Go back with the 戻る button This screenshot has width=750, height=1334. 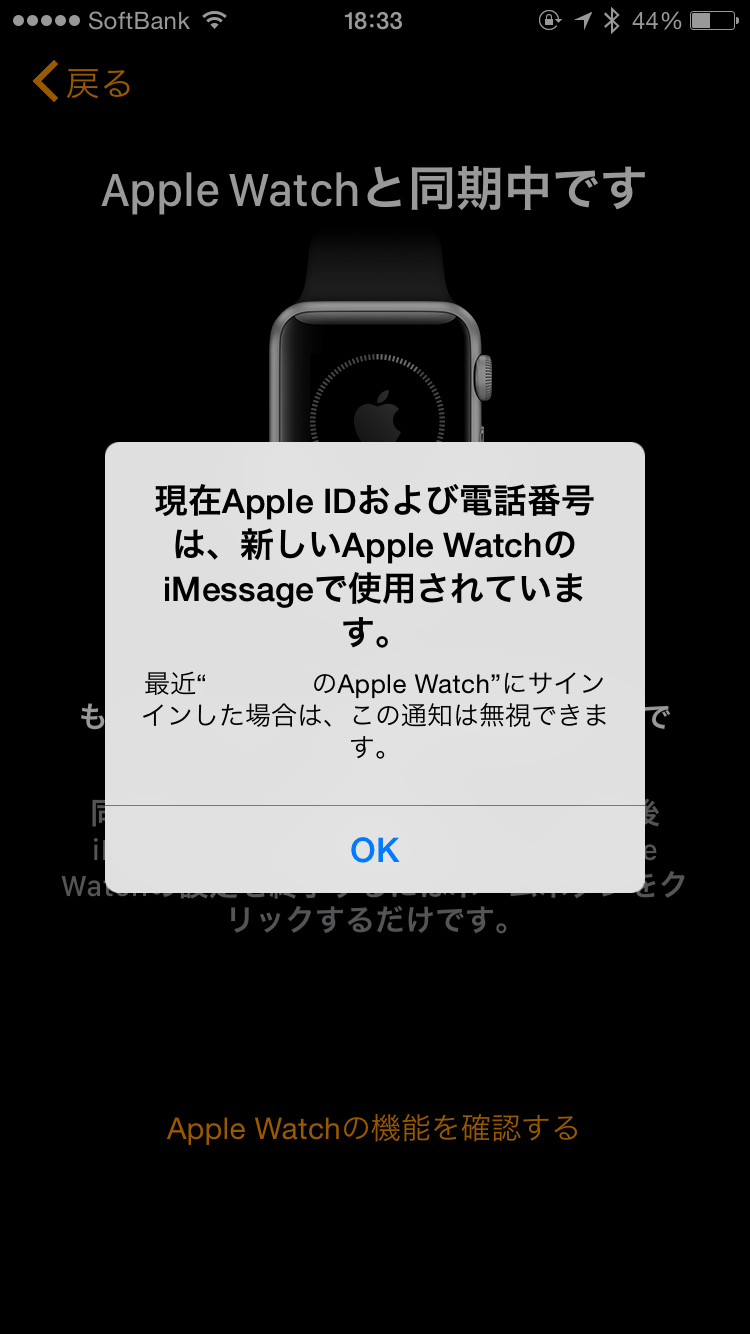click(82, 82)
